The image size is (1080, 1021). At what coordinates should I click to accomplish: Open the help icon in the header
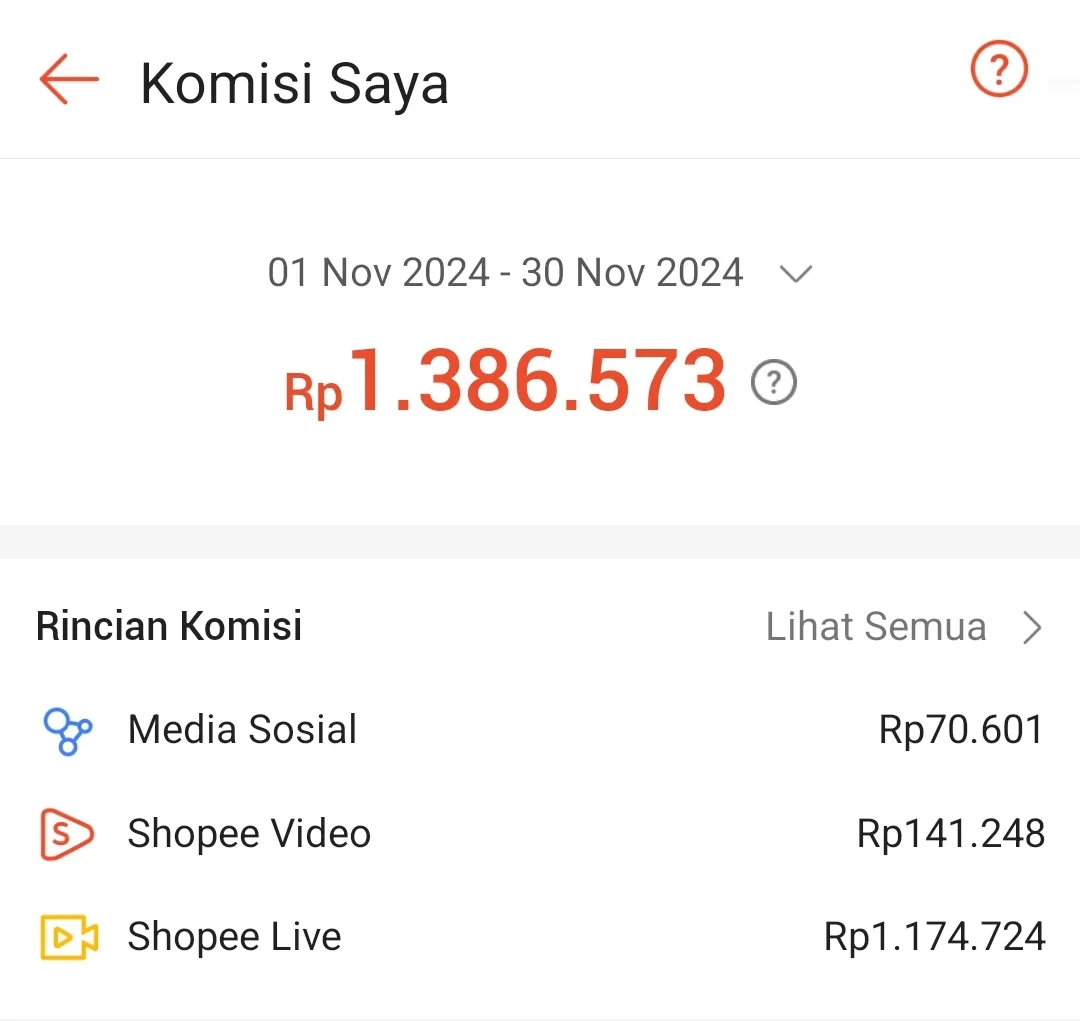(x=999, y=70)
